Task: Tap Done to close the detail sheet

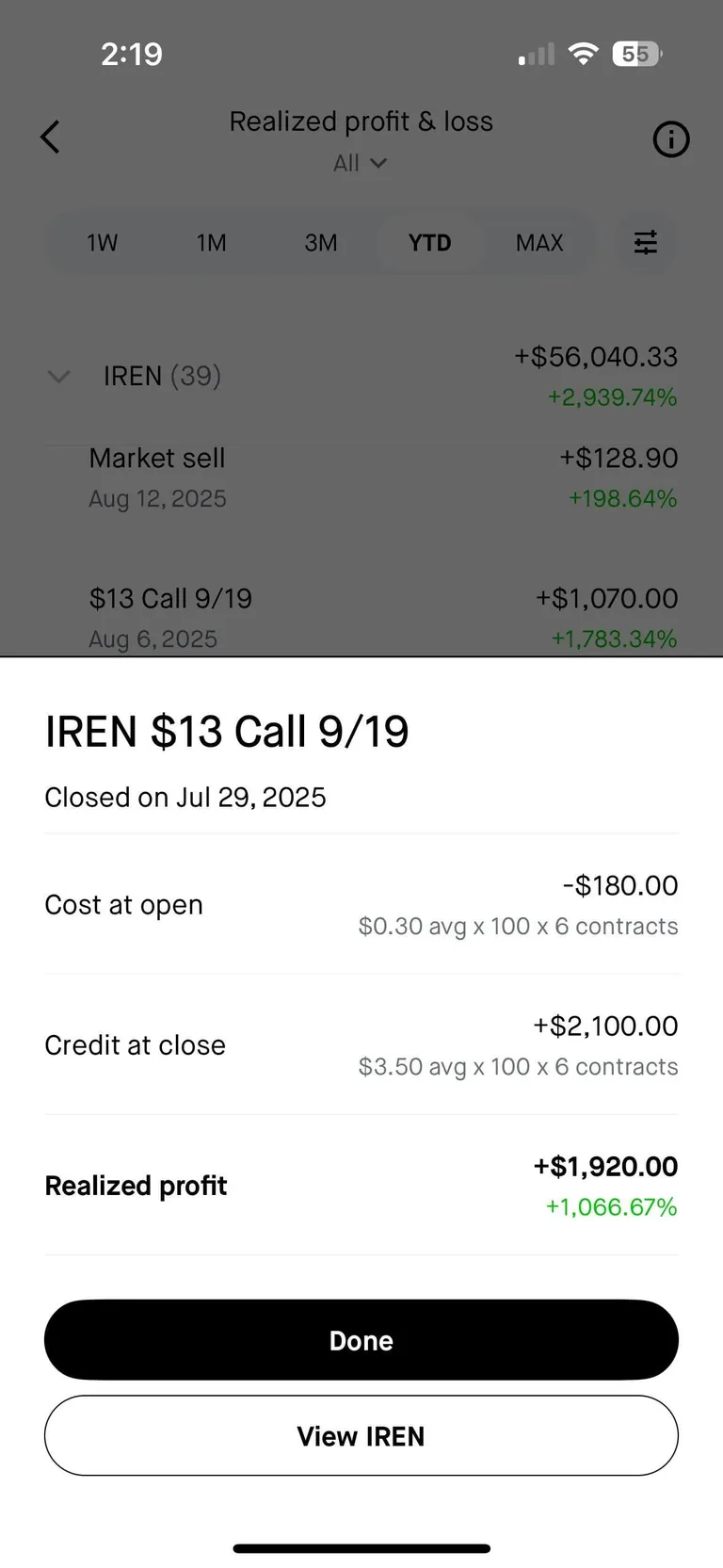Action: coord(361,1339)
